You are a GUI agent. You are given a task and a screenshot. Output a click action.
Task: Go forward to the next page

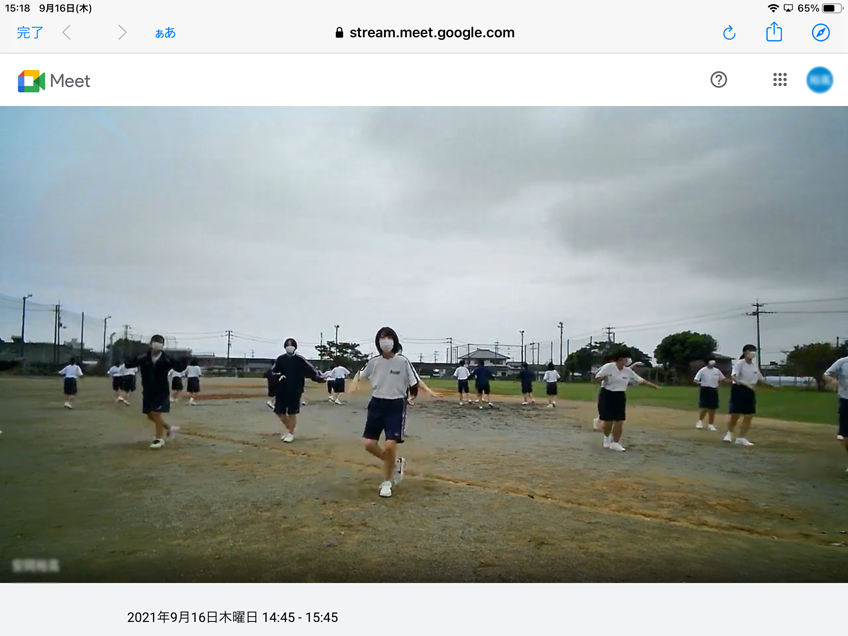pos(122,32)
